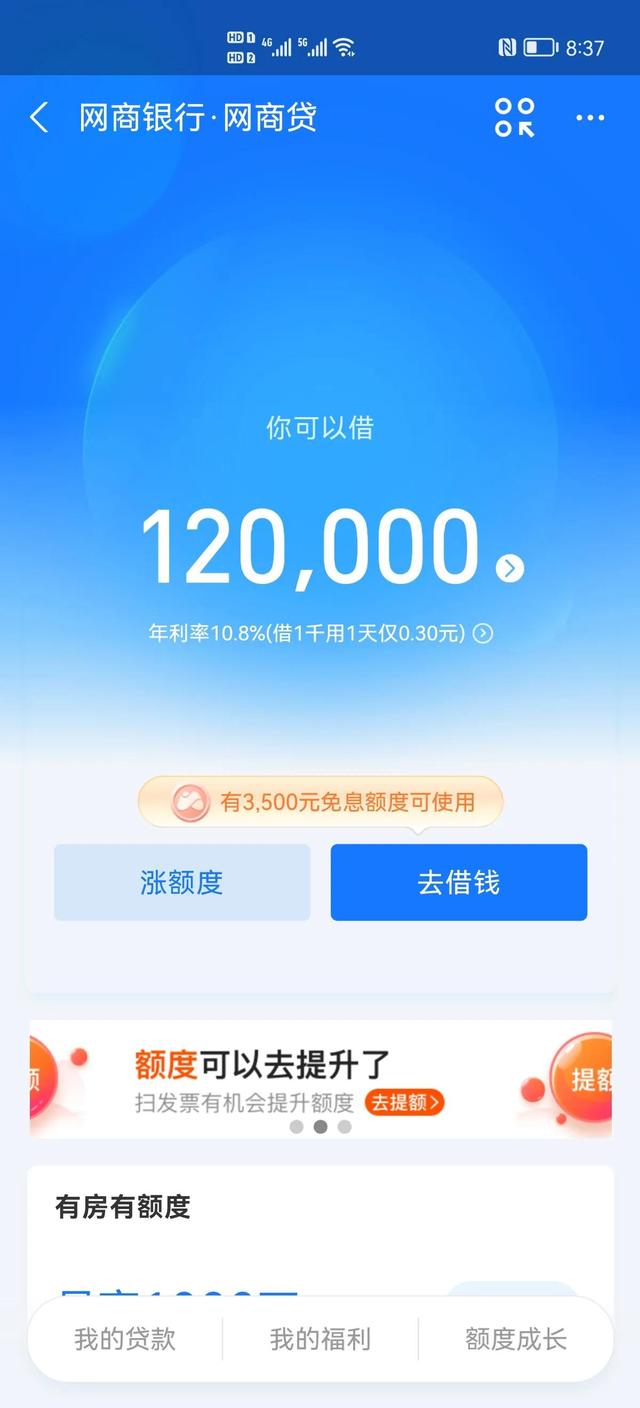Switch to 额度成长 tab
Screen dimensions: 640x1408
point(515,1339)
